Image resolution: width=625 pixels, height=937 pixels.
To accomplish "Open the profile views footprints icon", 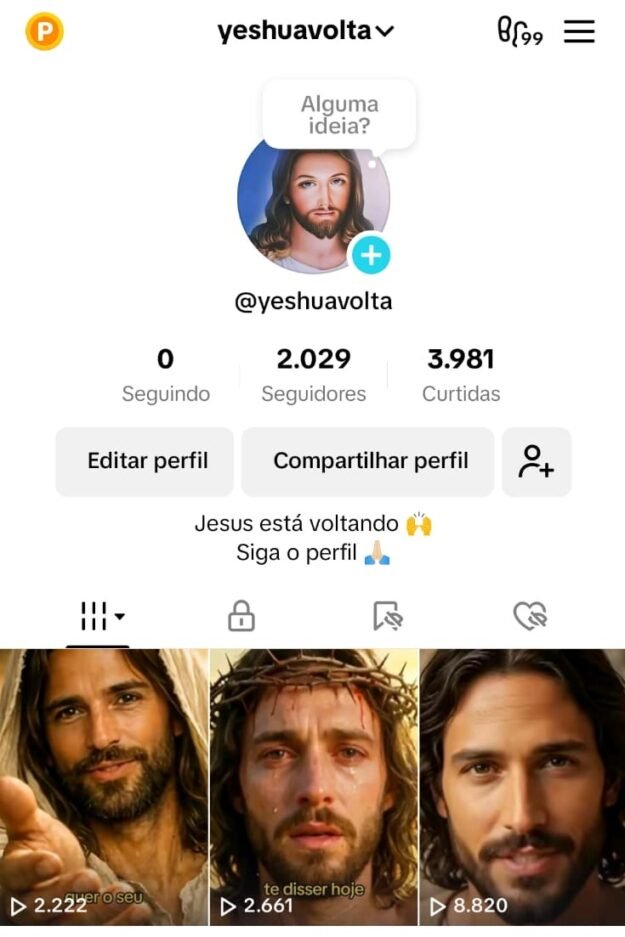I will [519, 32].
